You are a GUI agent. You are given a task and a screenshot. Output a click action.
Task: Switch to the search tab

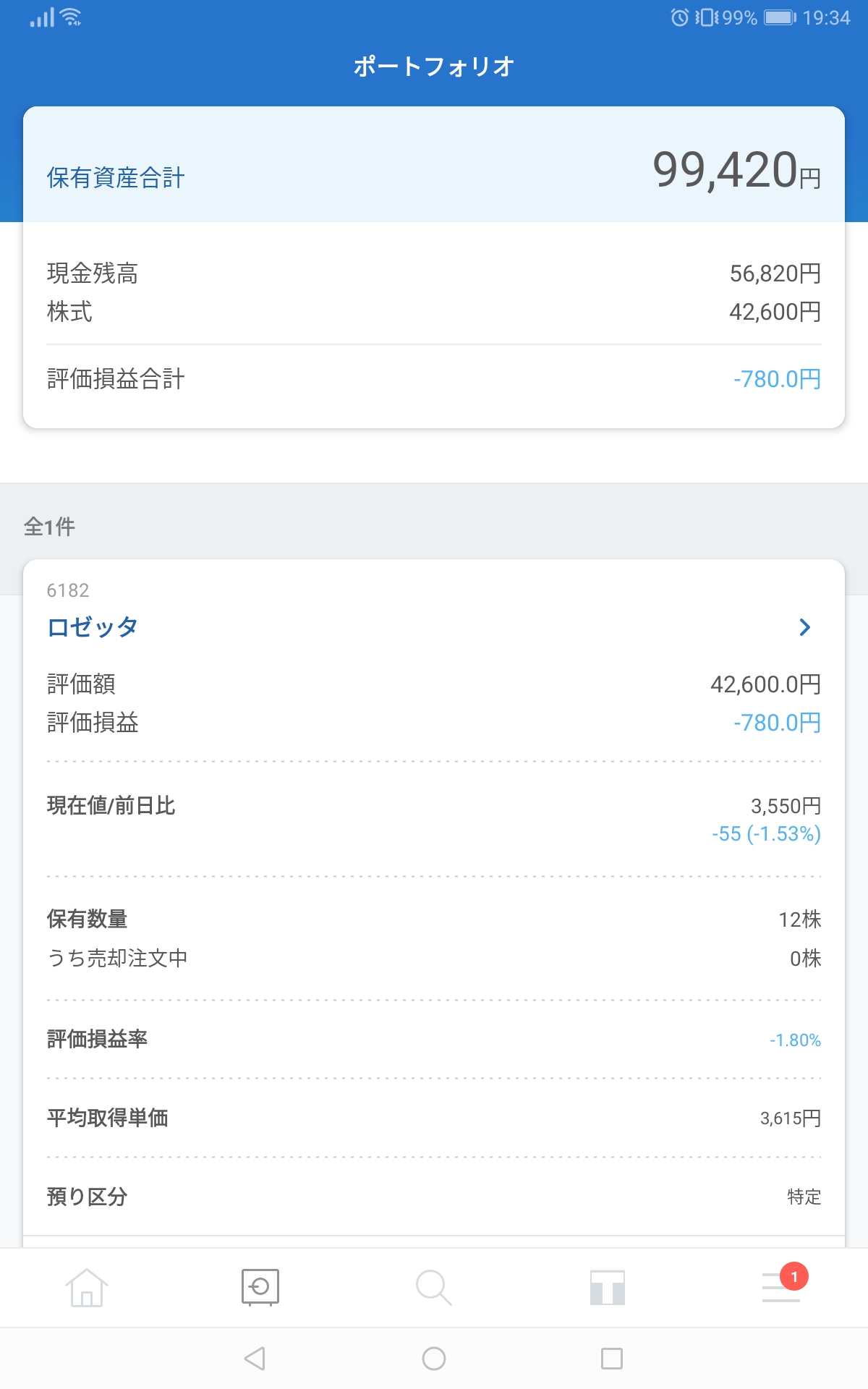coord(434,1288)
